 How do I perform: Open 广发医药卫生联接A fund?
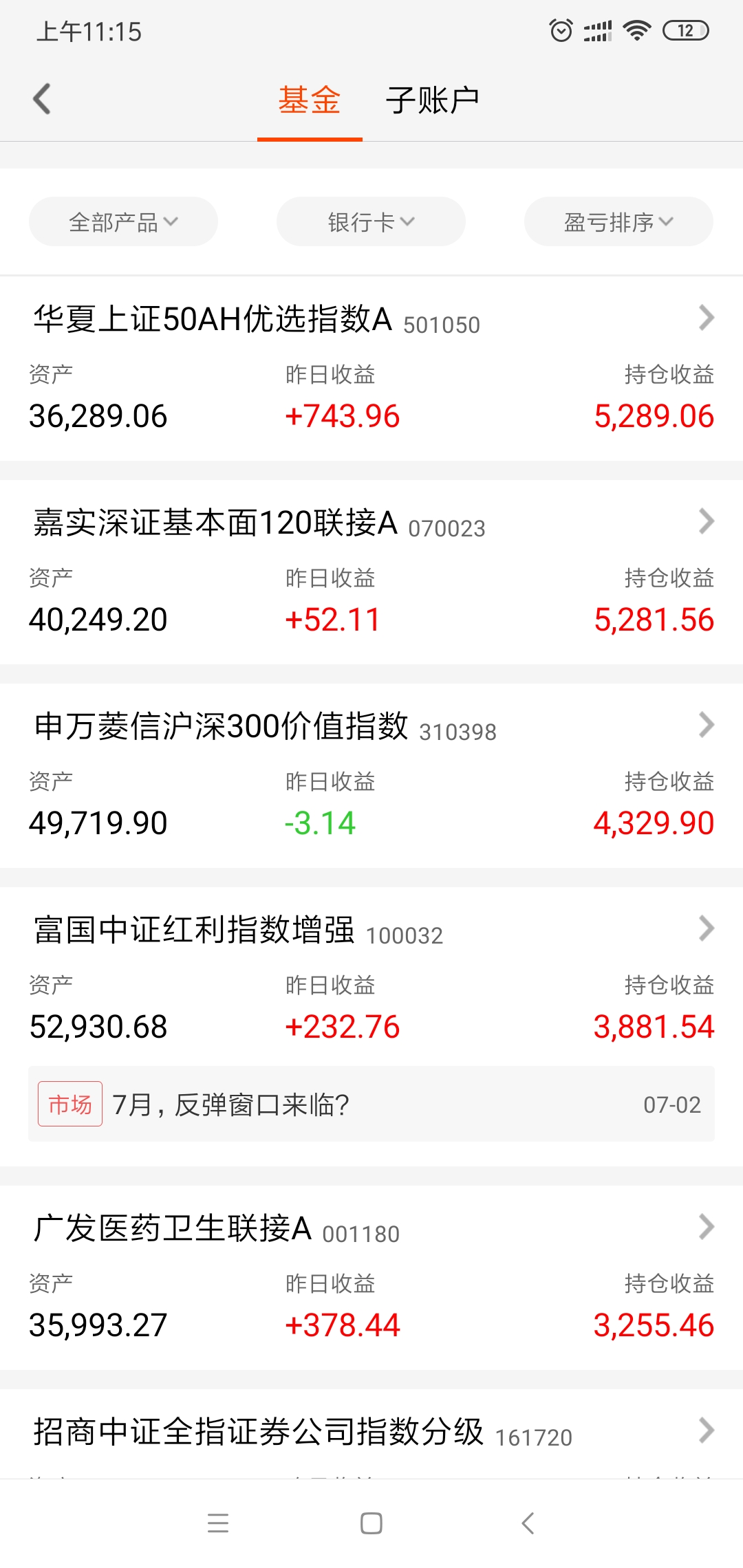(x=371, y=1278)
